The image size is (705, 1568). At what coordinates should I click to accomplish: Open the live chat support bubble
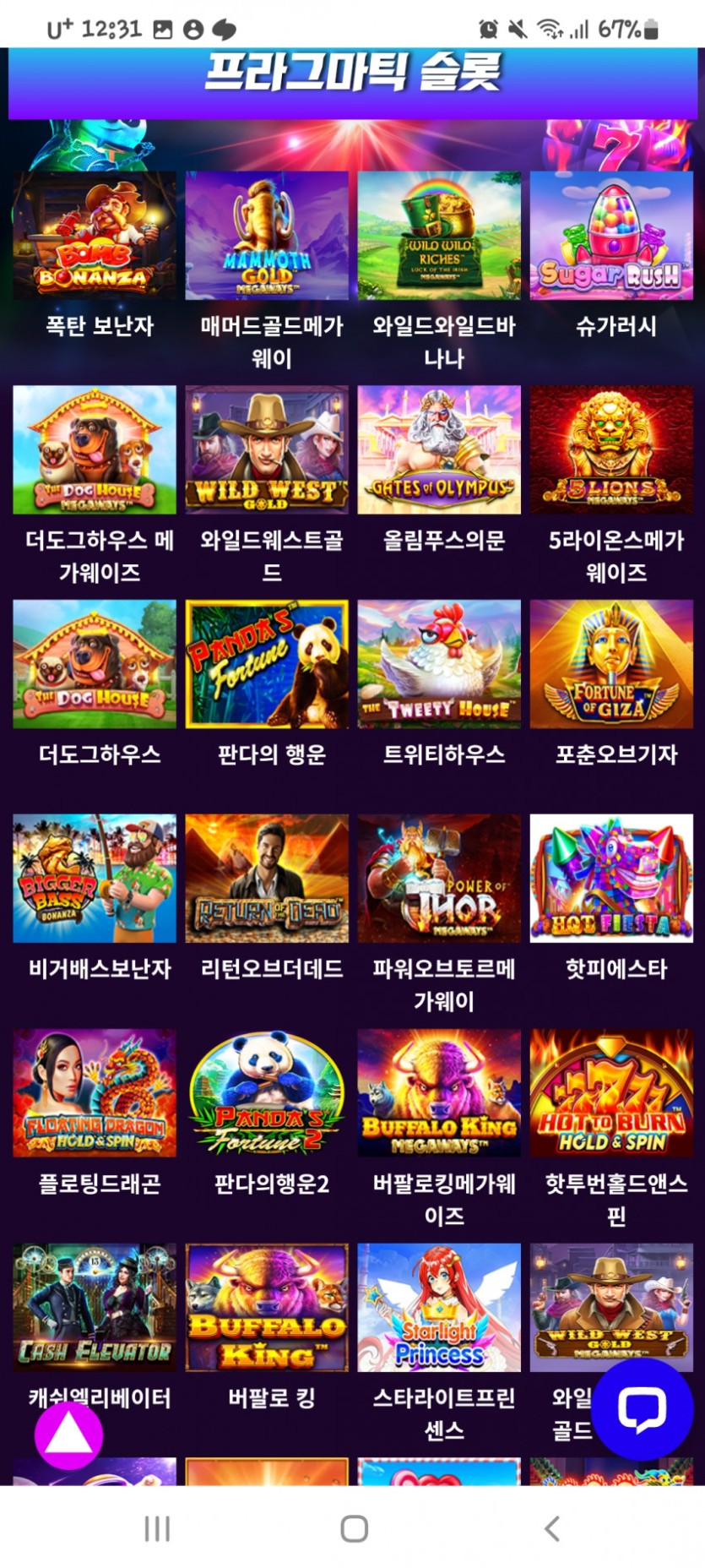[x=642, y=1408]
